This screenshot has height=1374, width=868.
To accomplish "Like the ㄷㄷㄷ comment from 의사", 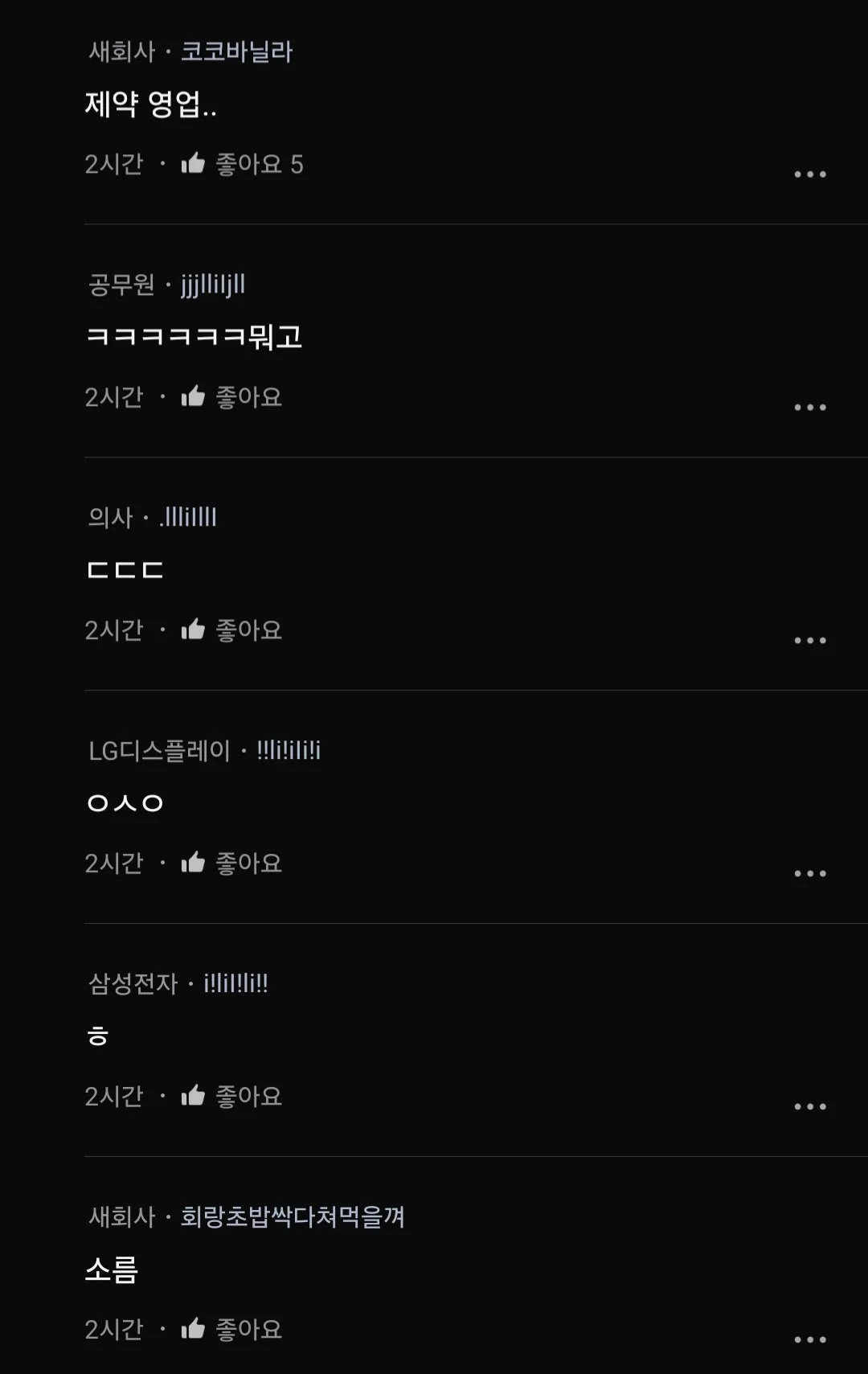I will coord(194,630).
